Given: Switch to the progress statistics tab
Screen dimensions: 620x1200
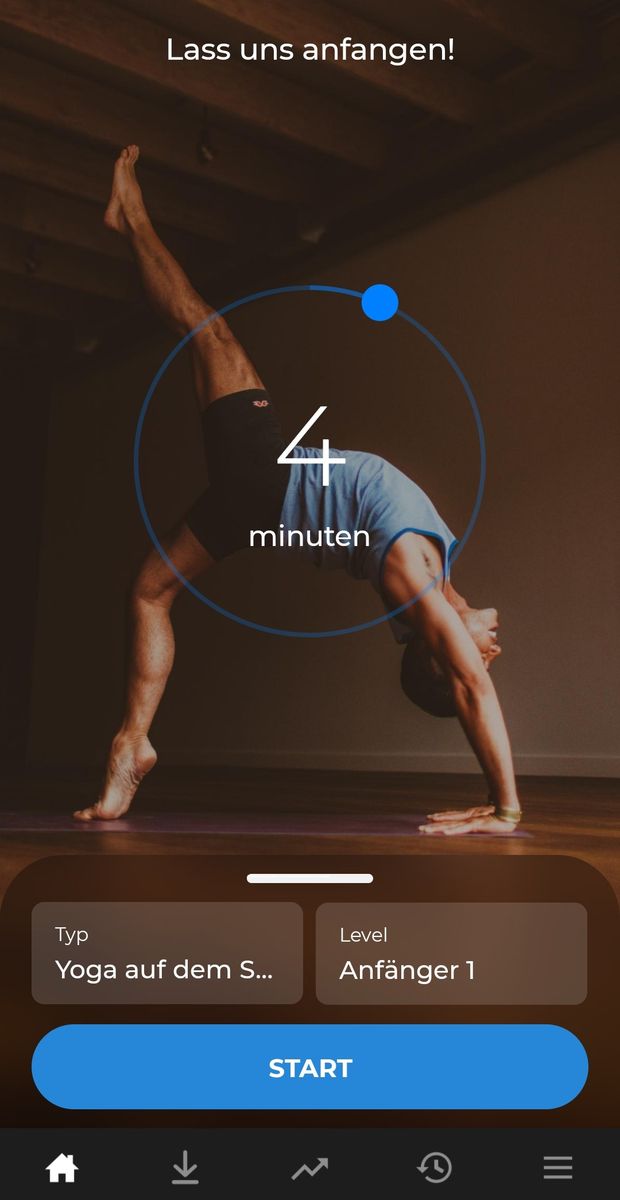Looking at the screenshot, I should [309, 1167].
